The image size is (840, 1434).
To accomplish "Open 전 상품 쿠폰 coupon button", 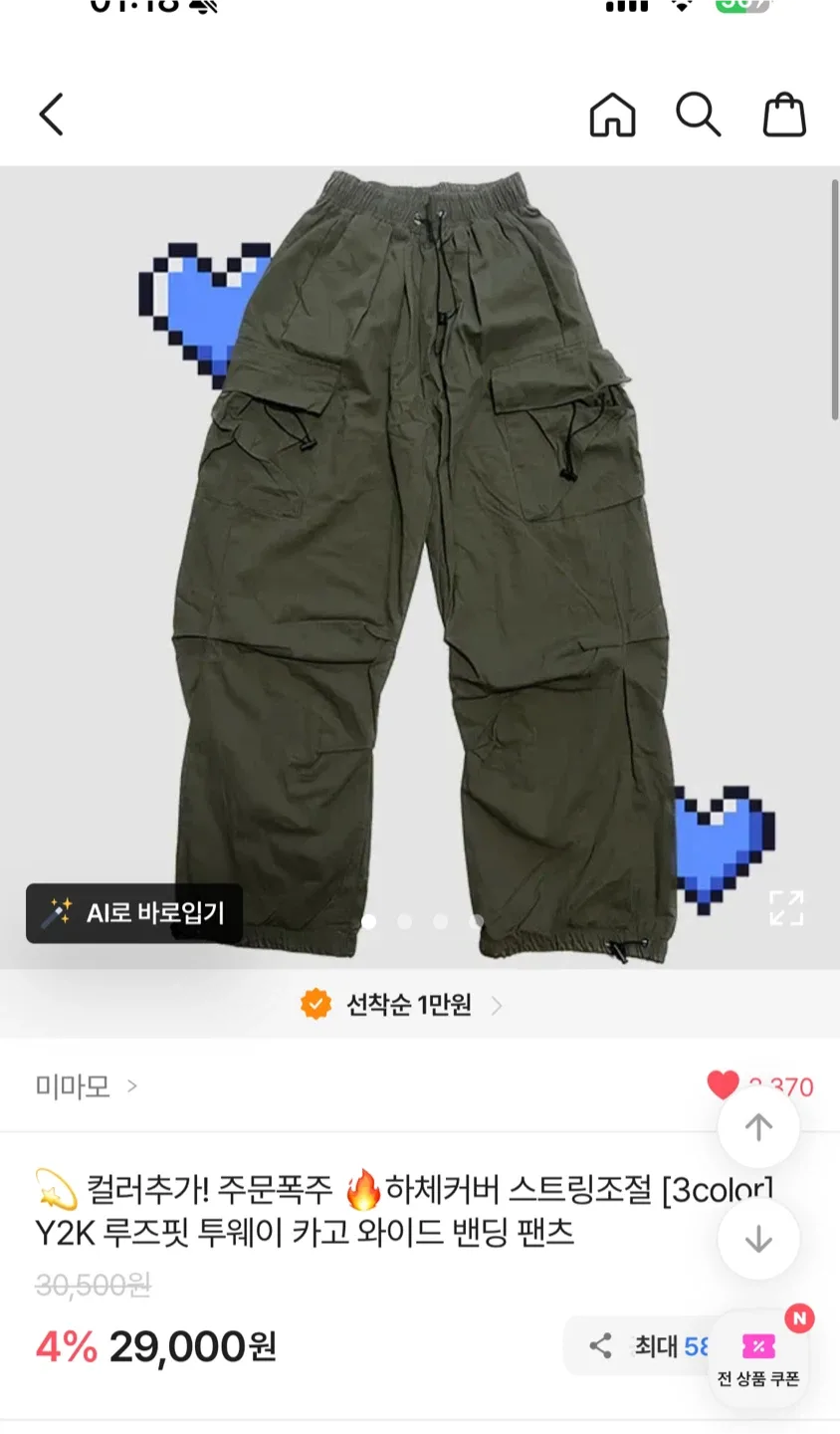I will [758, 1358].
